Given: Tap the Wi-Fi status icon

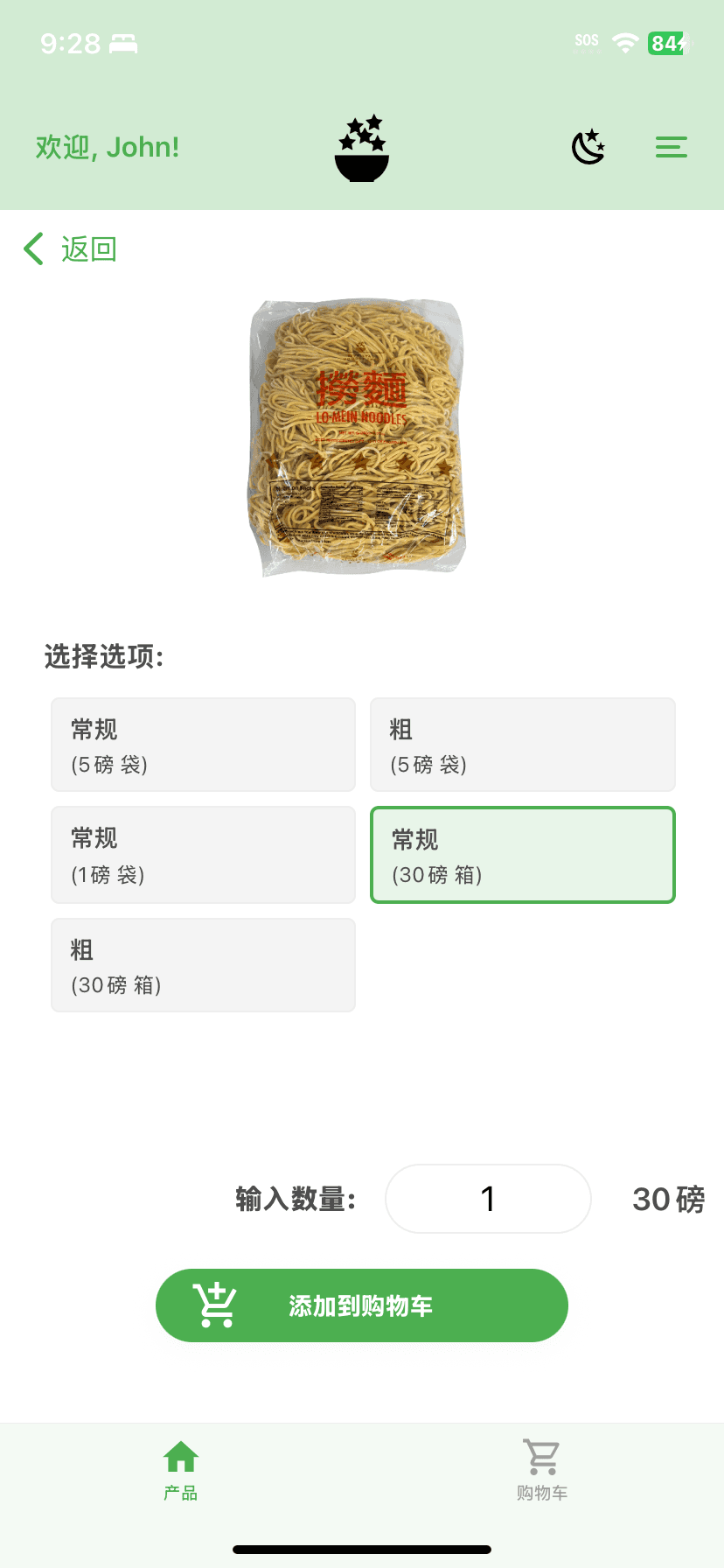Looking at the screenshot, I should coord(625,42).
